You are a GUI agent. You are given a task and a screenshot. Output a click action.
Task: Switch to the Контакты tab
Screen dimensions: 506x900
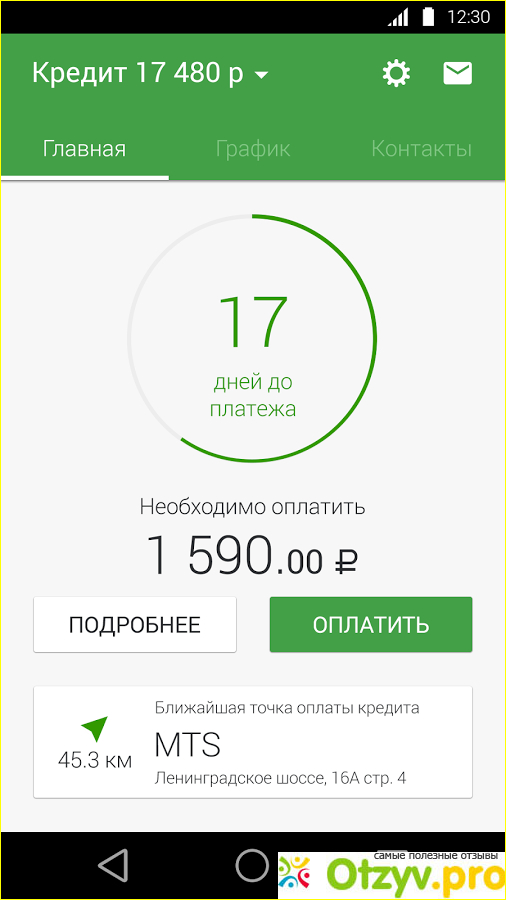point(422,149)
